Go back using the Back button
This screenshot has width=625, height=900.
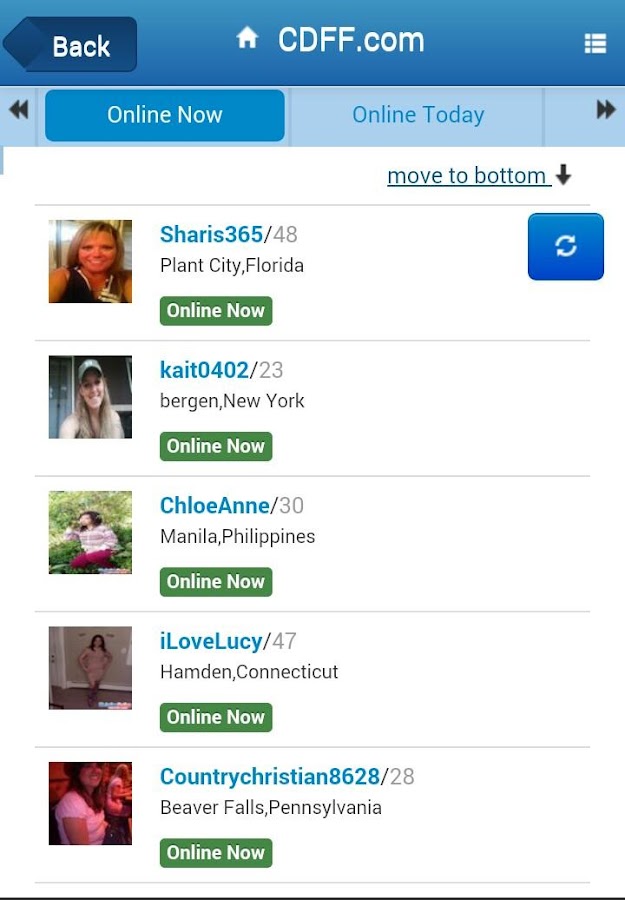72,45
